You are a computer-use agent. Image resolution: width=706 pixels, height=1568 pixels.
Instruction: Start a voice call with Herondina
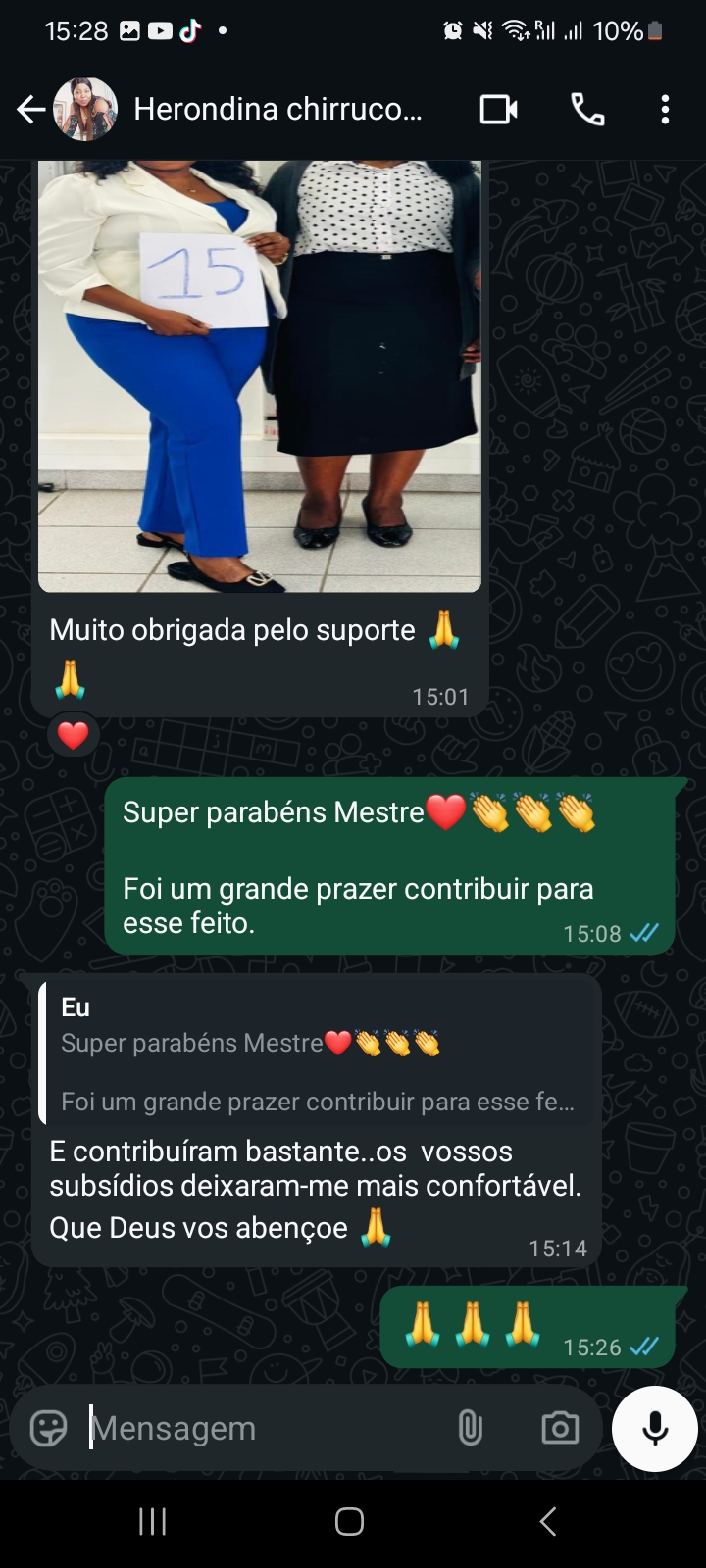pos(587,110)
